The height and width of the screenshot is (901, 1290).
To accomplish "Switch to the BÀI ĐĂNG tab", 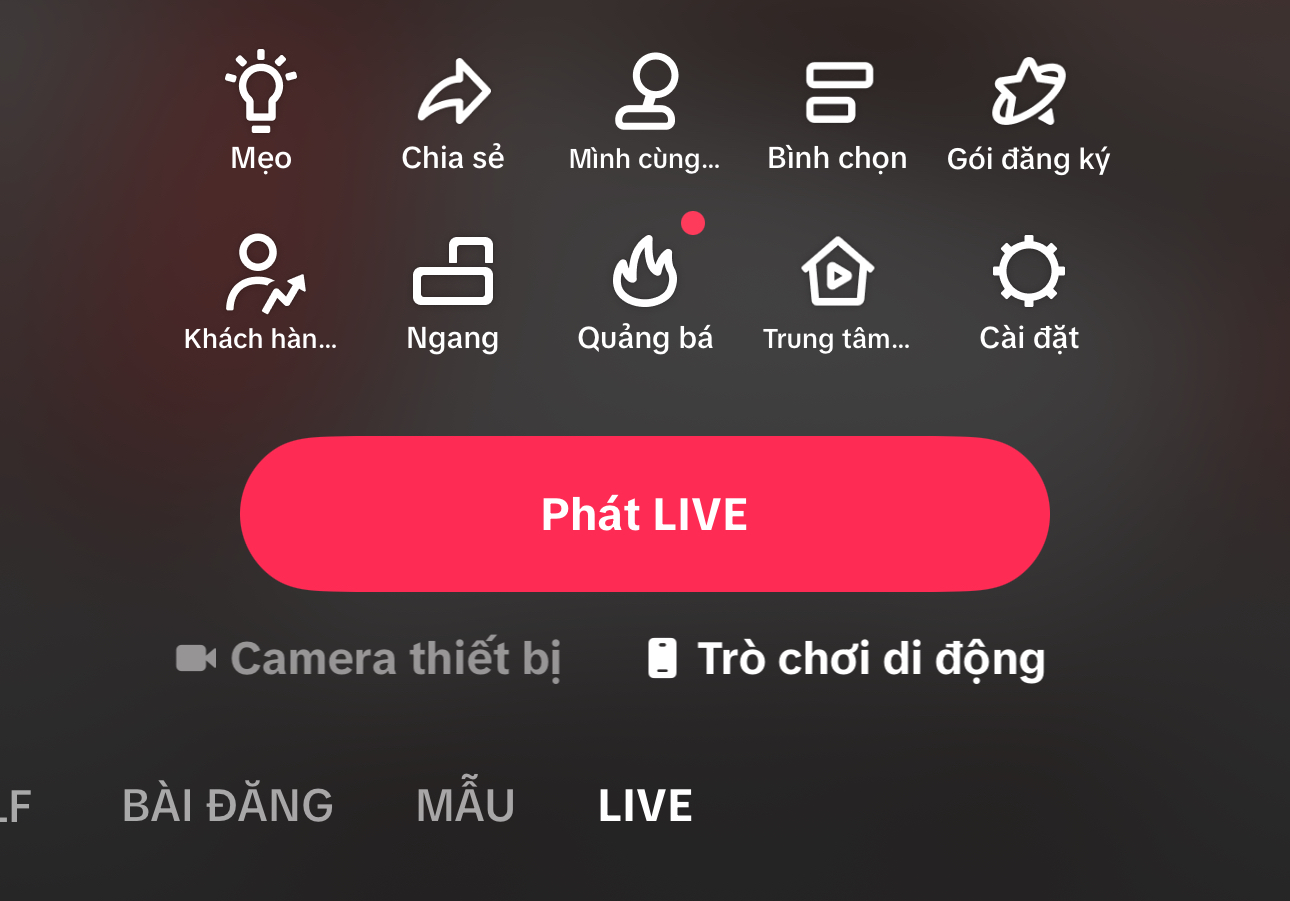I will (x=227, y=806).
